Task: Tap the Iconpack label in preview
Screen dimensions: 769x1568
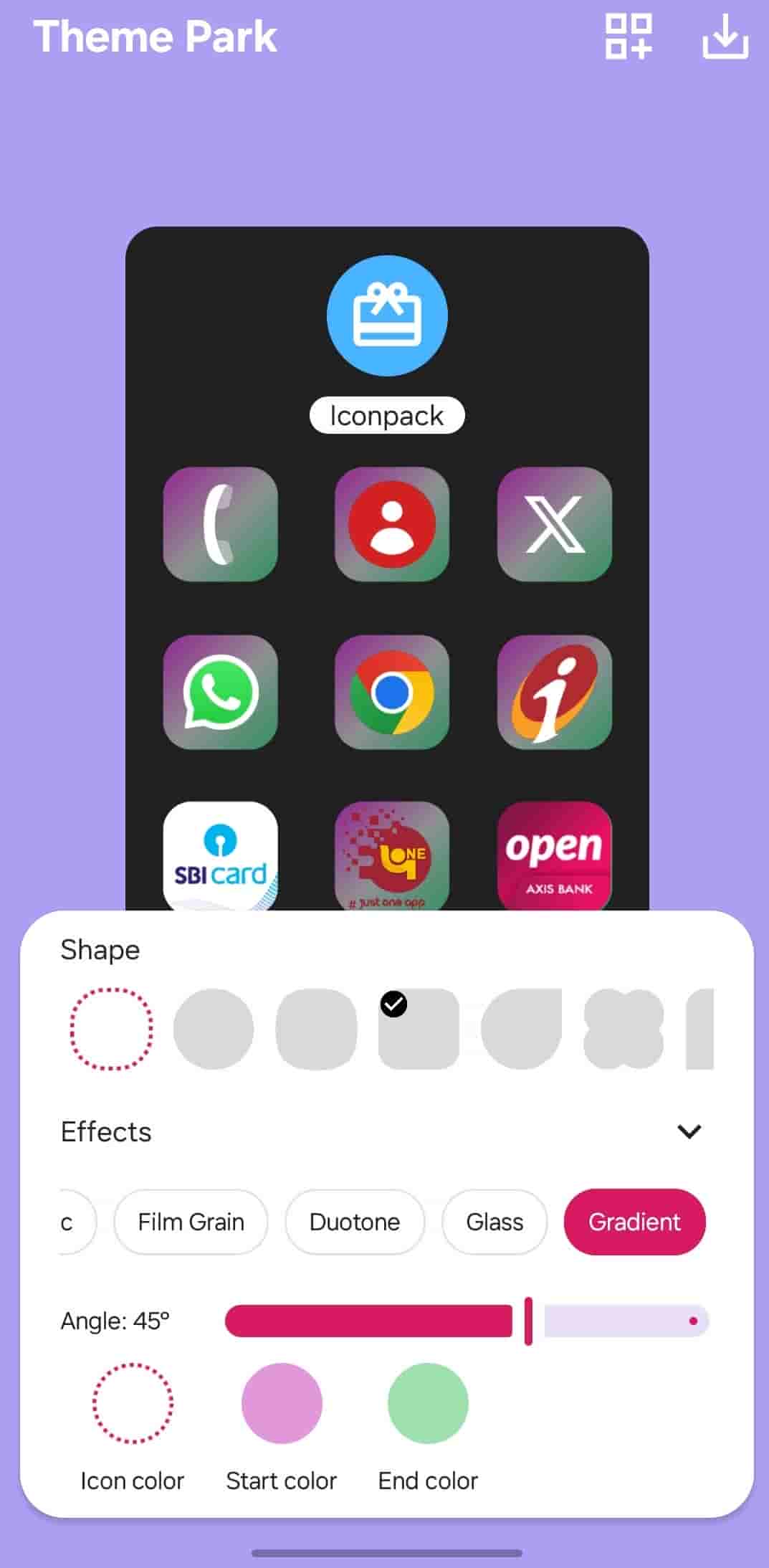Action: click(x=387, y=416)
